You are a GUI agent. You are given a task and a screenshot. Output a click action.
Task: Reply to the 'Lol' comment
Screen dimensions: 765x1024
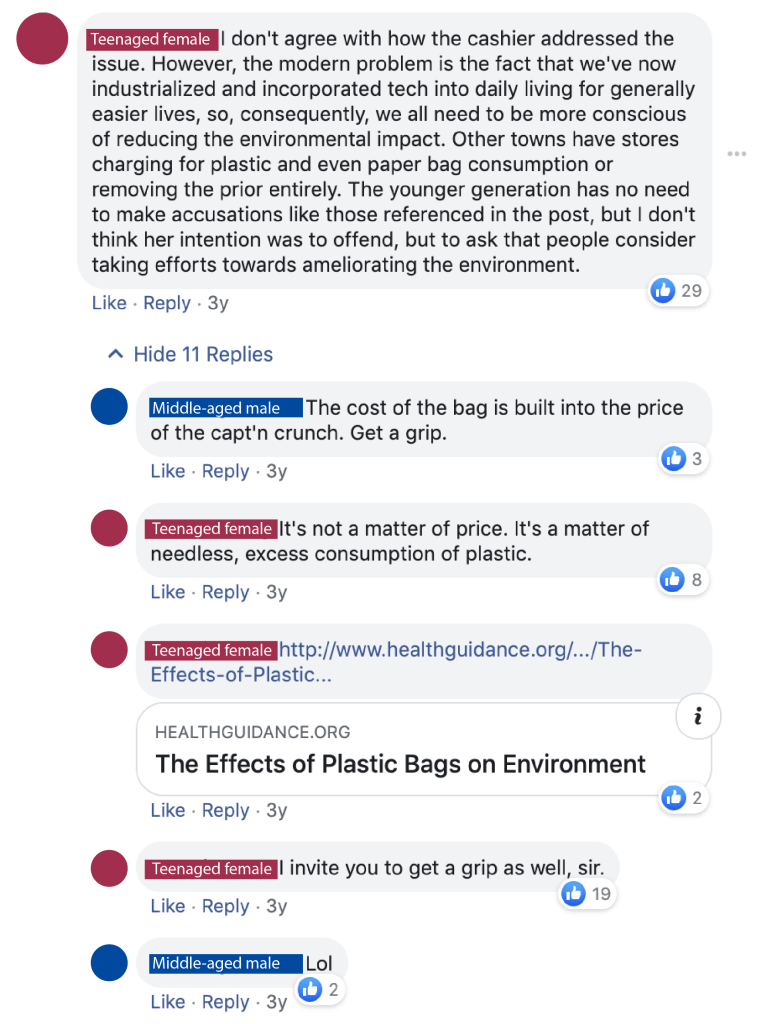click(225, 1002)
